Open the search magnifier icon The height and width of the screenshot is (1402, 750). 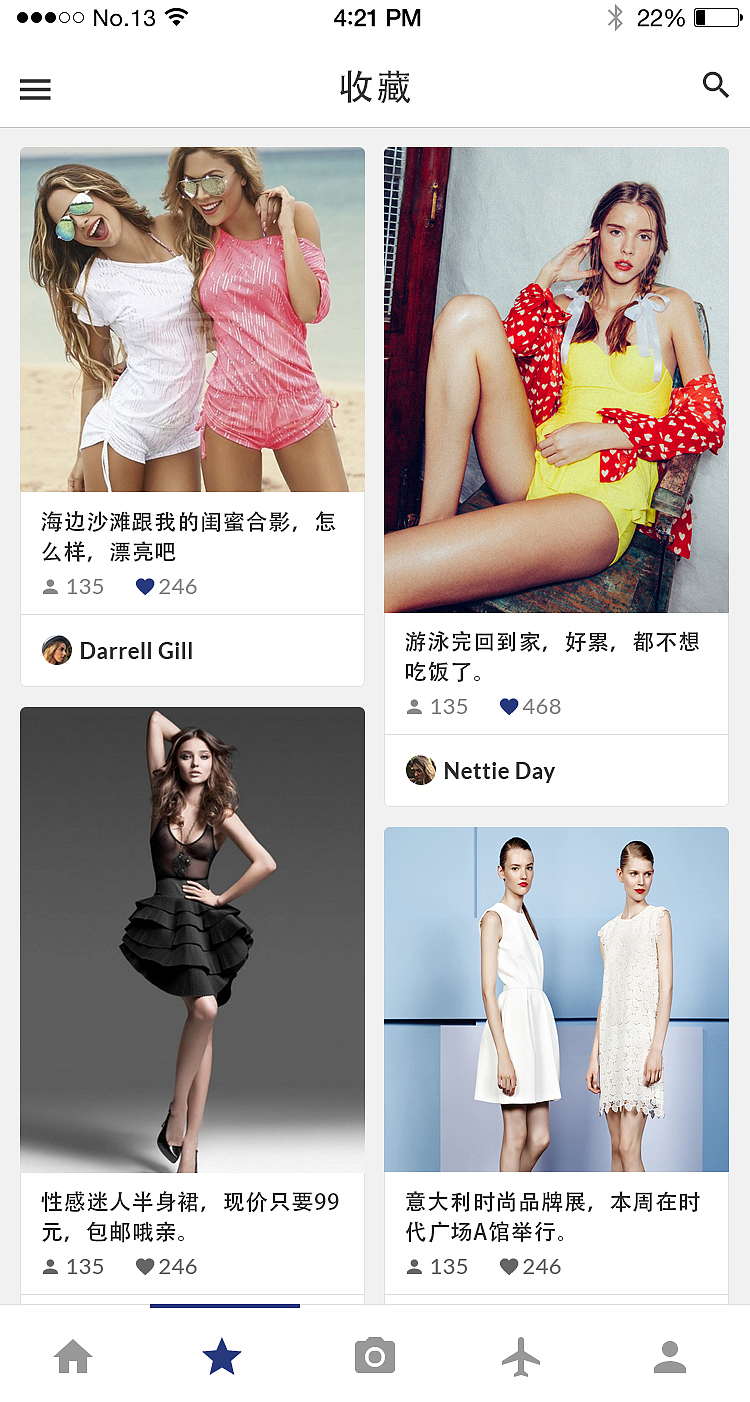point(716,86)
